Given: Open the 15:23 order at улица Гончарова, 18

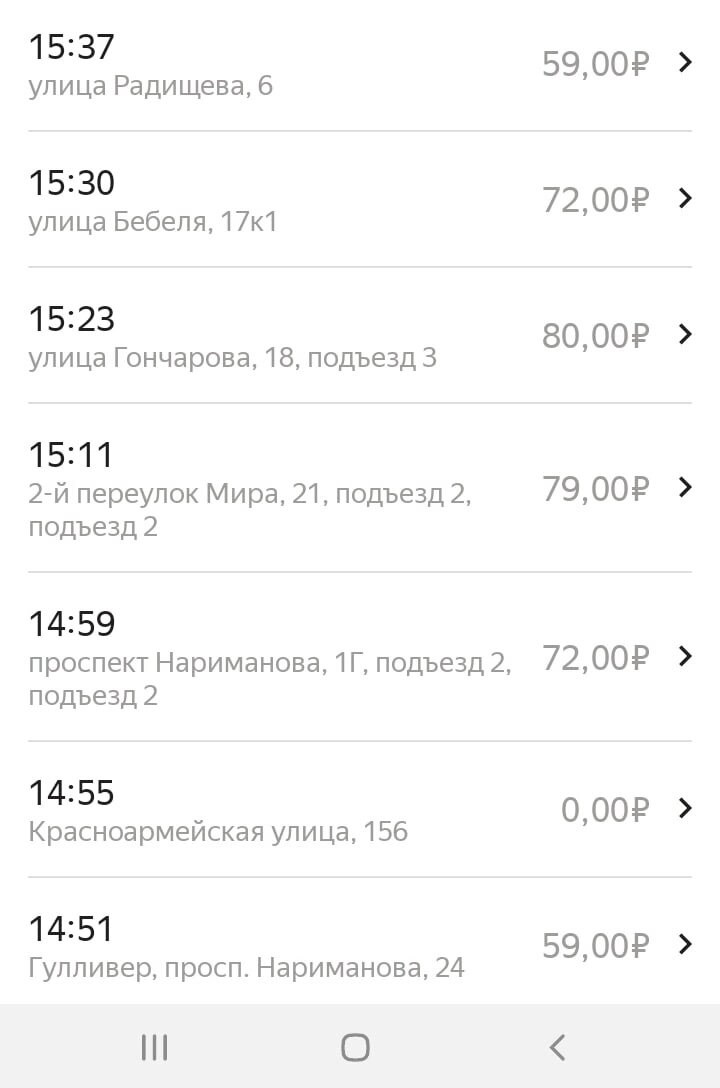Looking at the screenshot, I should (x=360, y=336).
